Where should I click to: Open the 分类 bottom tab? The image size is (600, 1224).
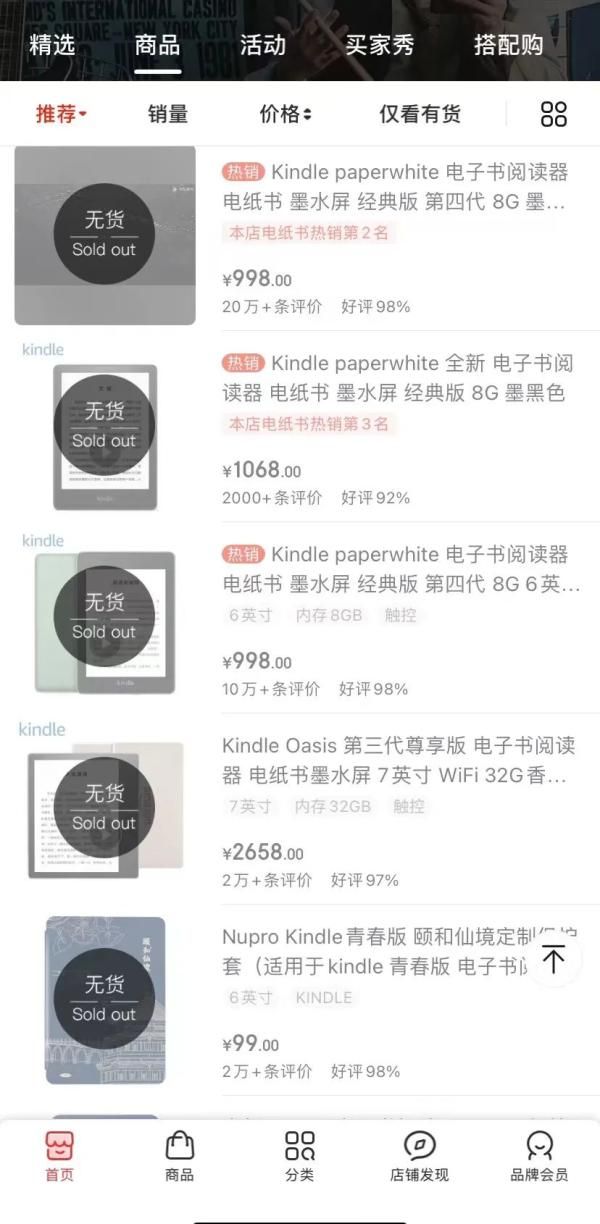click(x=299, y=1157)
